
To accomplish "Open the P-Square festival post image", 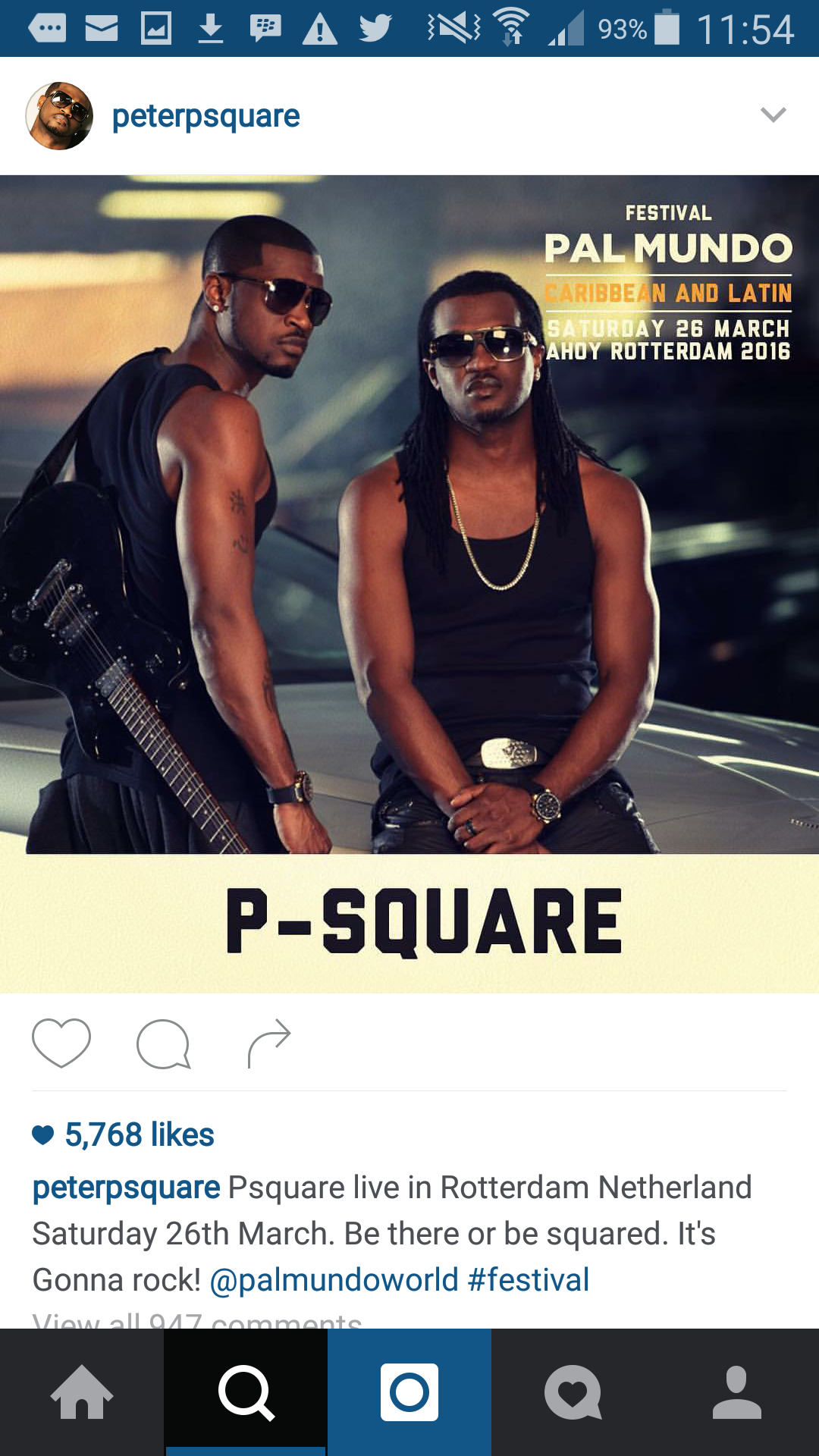I will tap(409, 584).
